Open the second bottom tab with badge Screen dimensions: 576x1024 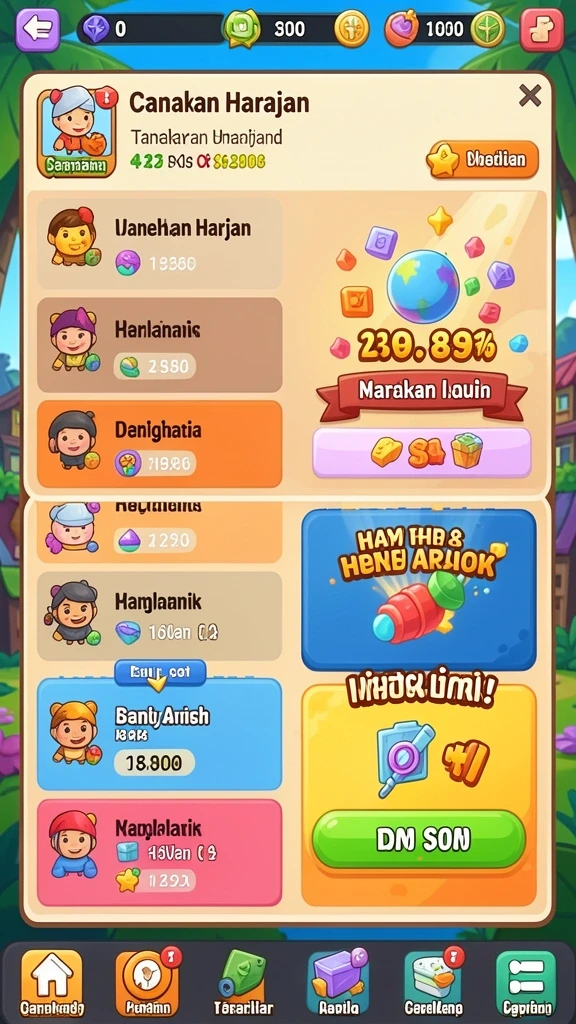click(x=148, y=984)
